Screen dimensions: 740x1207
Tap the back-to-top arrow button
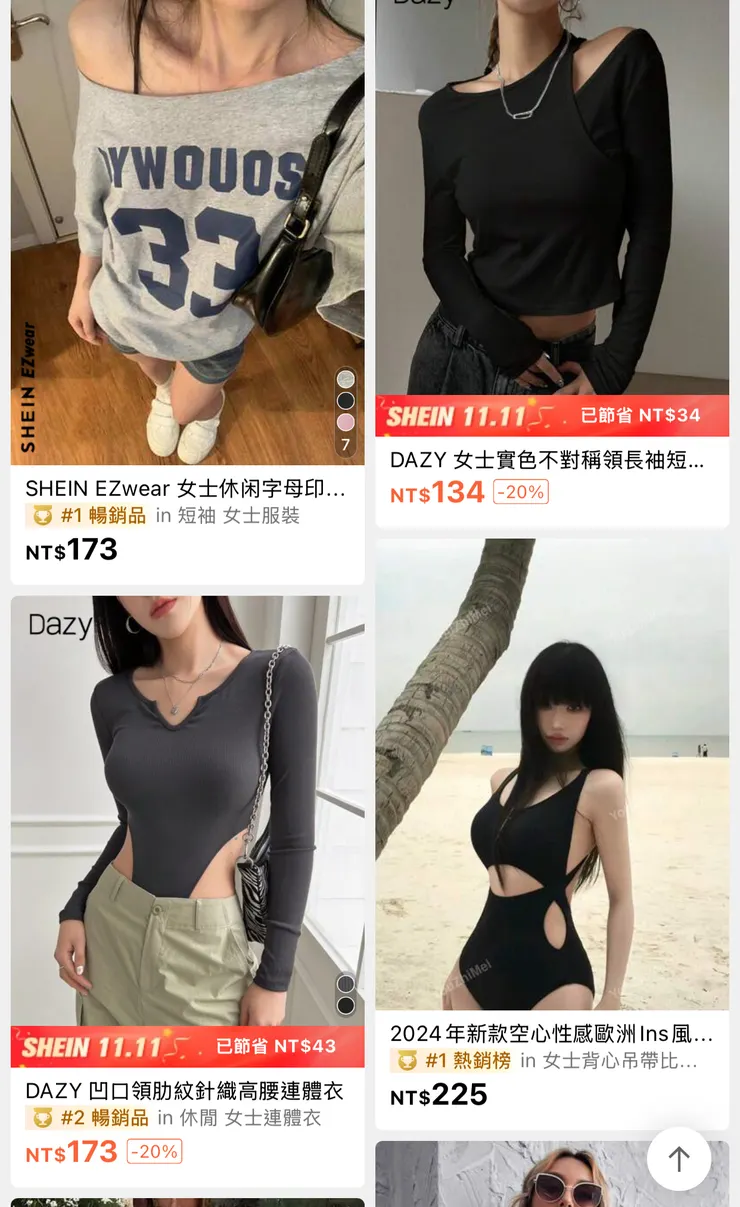tap(679, 1159)
